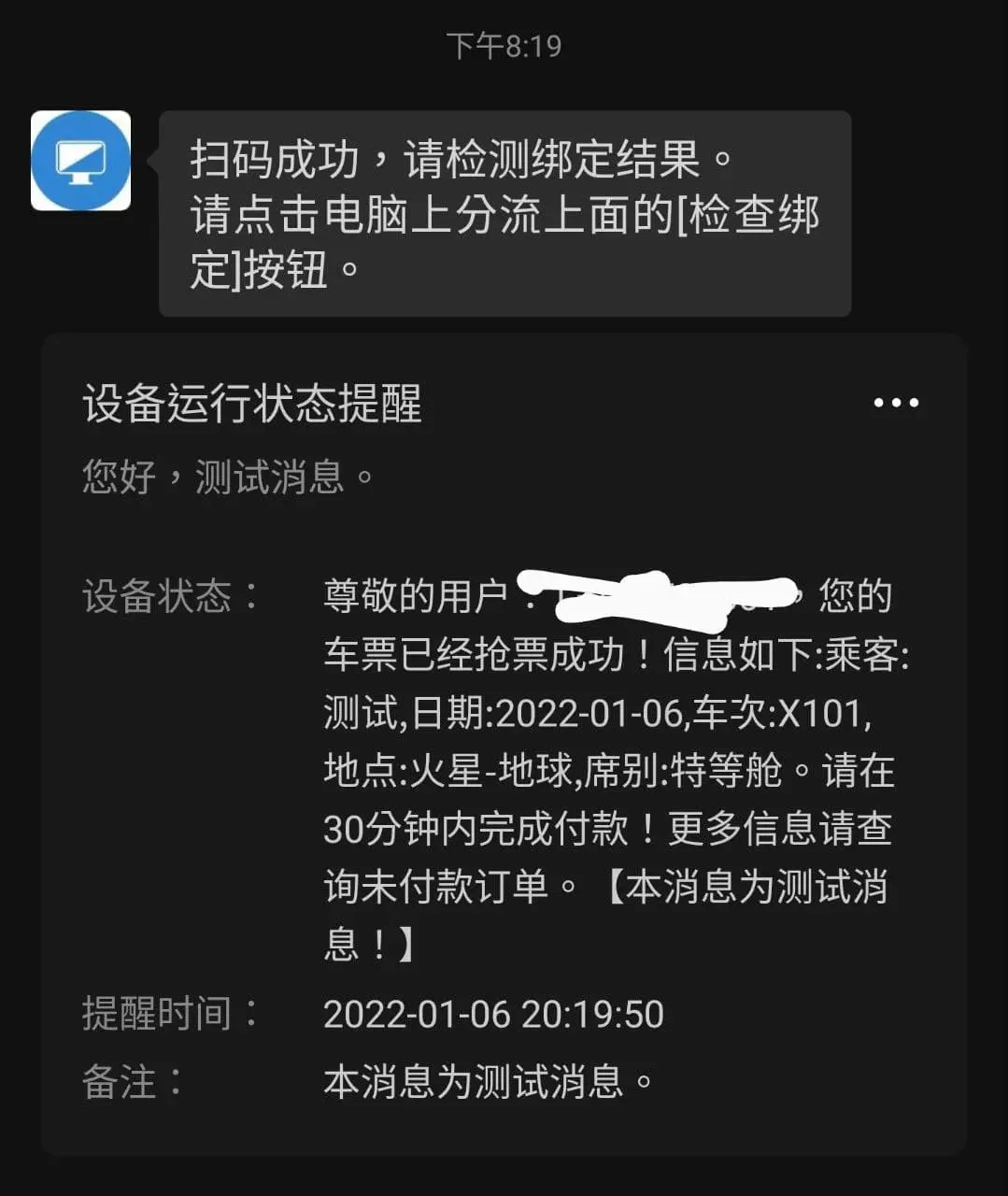1008x1196 pixels.
Task: Open the service account's blue monitor avatar
Action: coord(80,161)
